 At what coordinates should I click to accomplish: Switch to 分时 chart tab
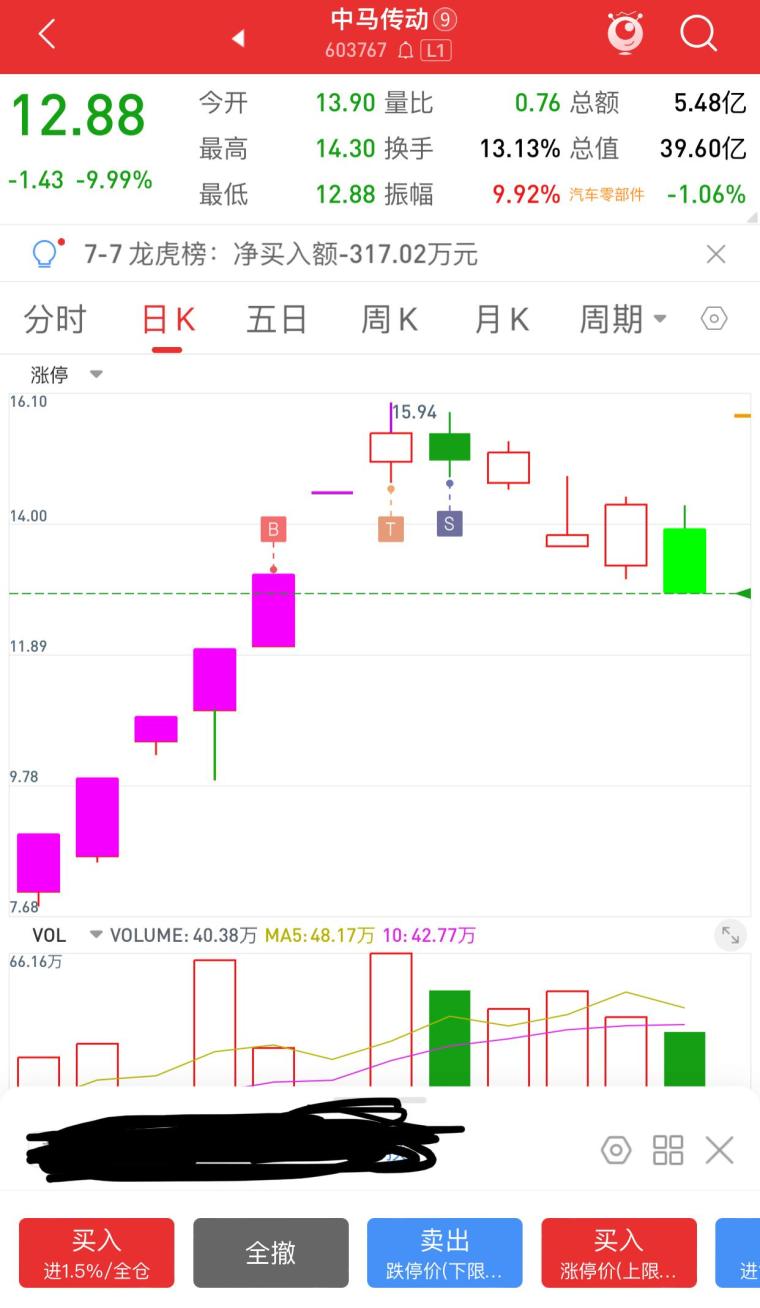[x=55, y=320]
